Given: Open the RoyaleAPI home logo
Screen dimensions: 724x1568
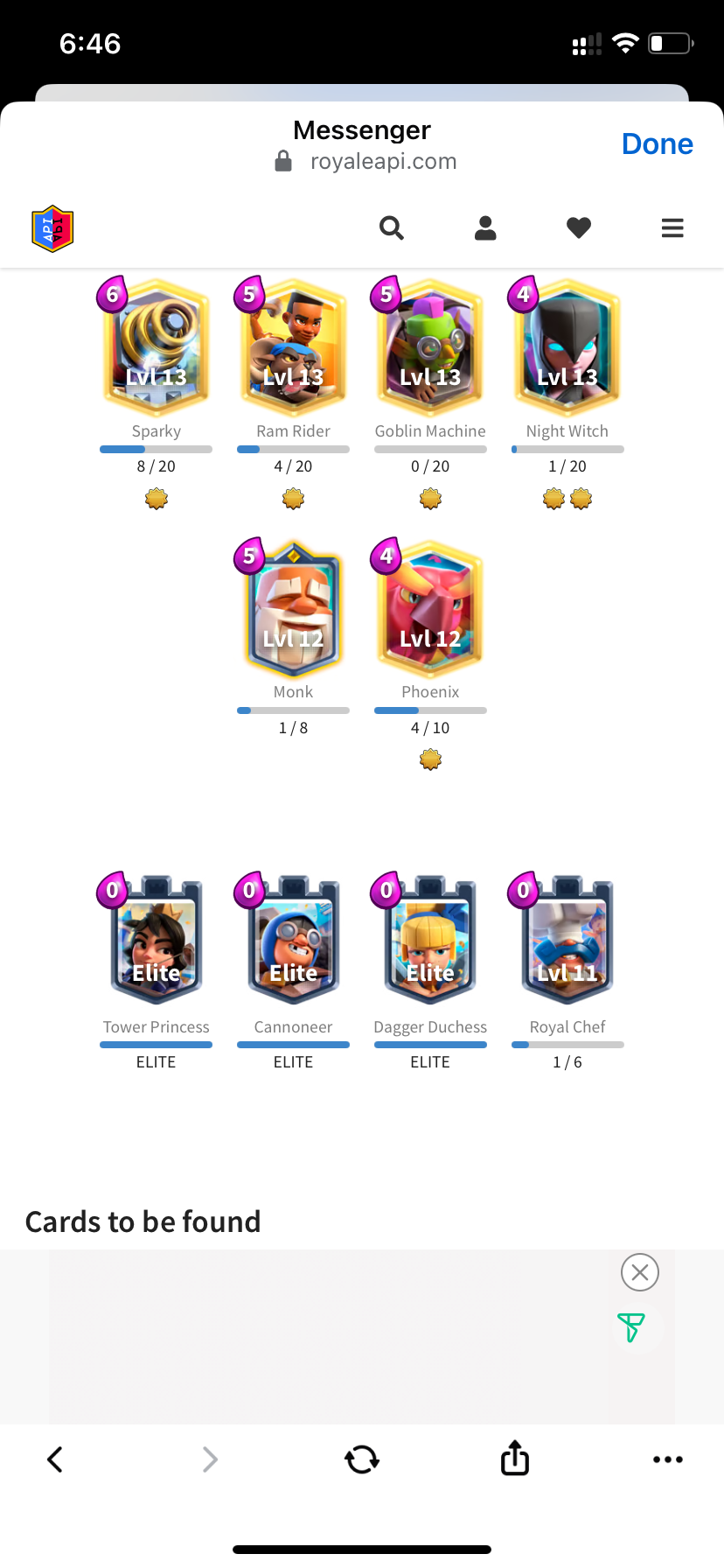Looking at the screenshot, I should 52,229.
